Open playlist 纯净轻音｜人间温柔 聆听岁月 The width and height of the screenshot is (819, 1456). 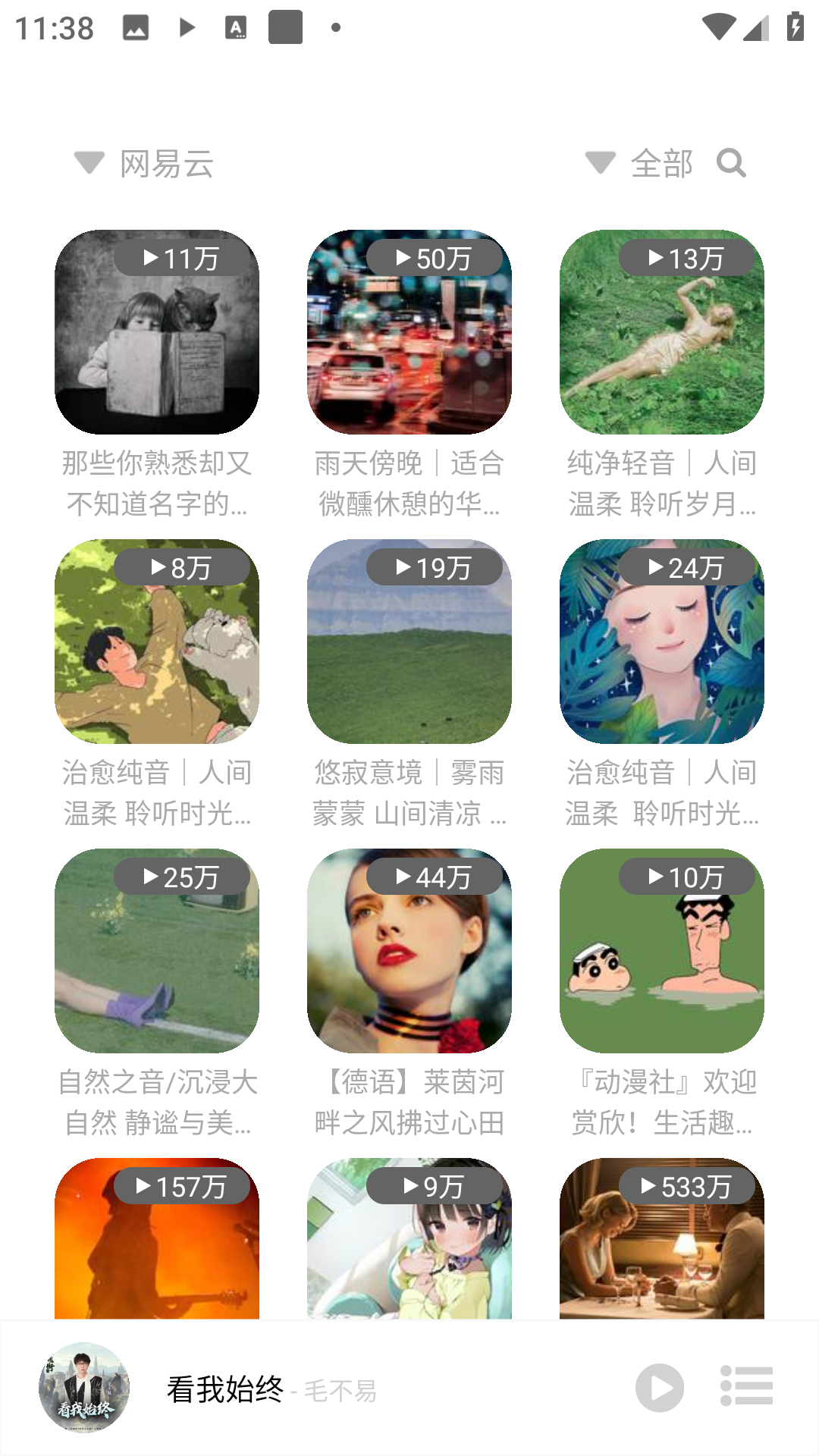[662, 332]
